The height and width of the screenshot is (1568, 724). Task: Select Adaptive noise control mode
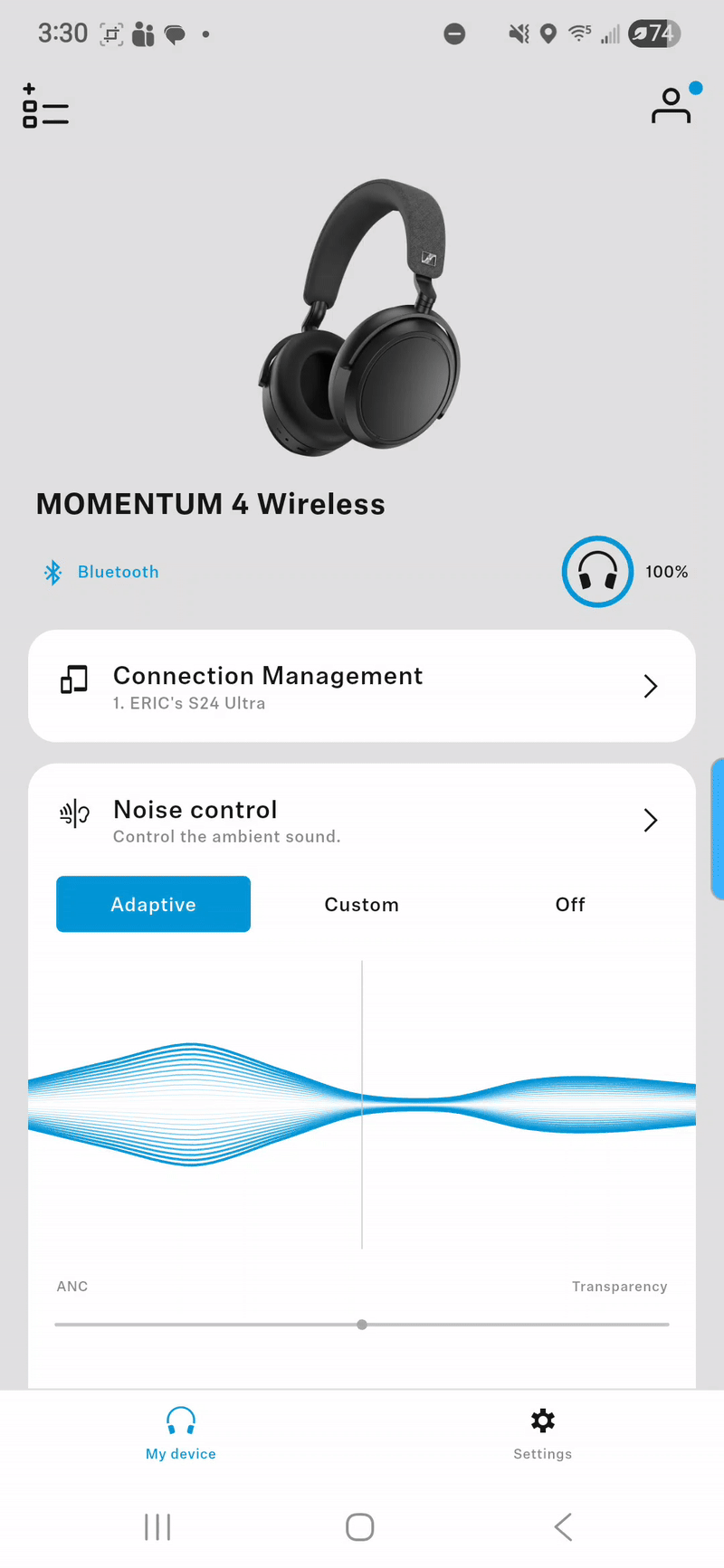click(x=154, y=904)
